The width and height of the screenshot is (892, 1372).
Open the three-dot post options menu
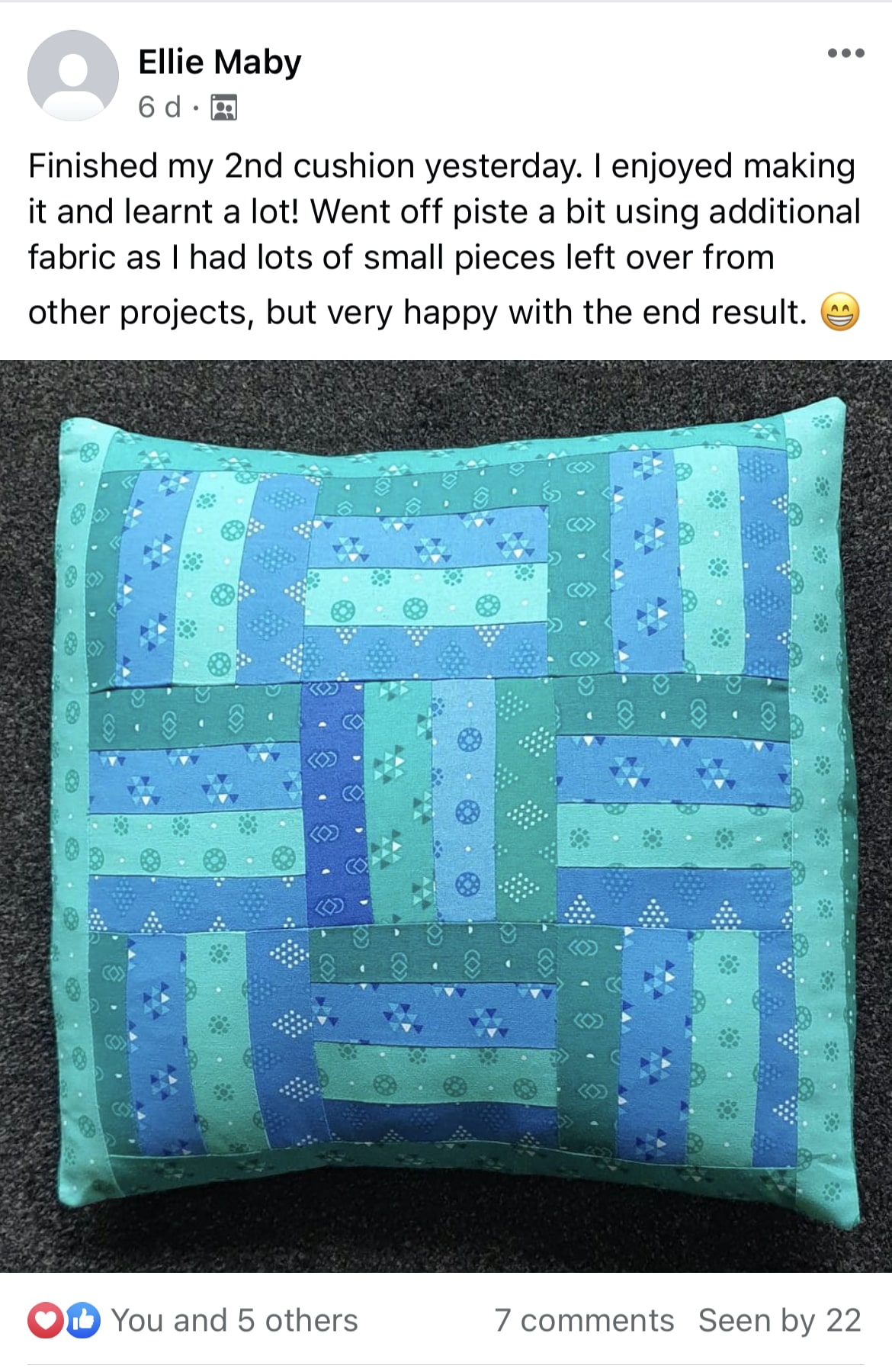point(845,53)
